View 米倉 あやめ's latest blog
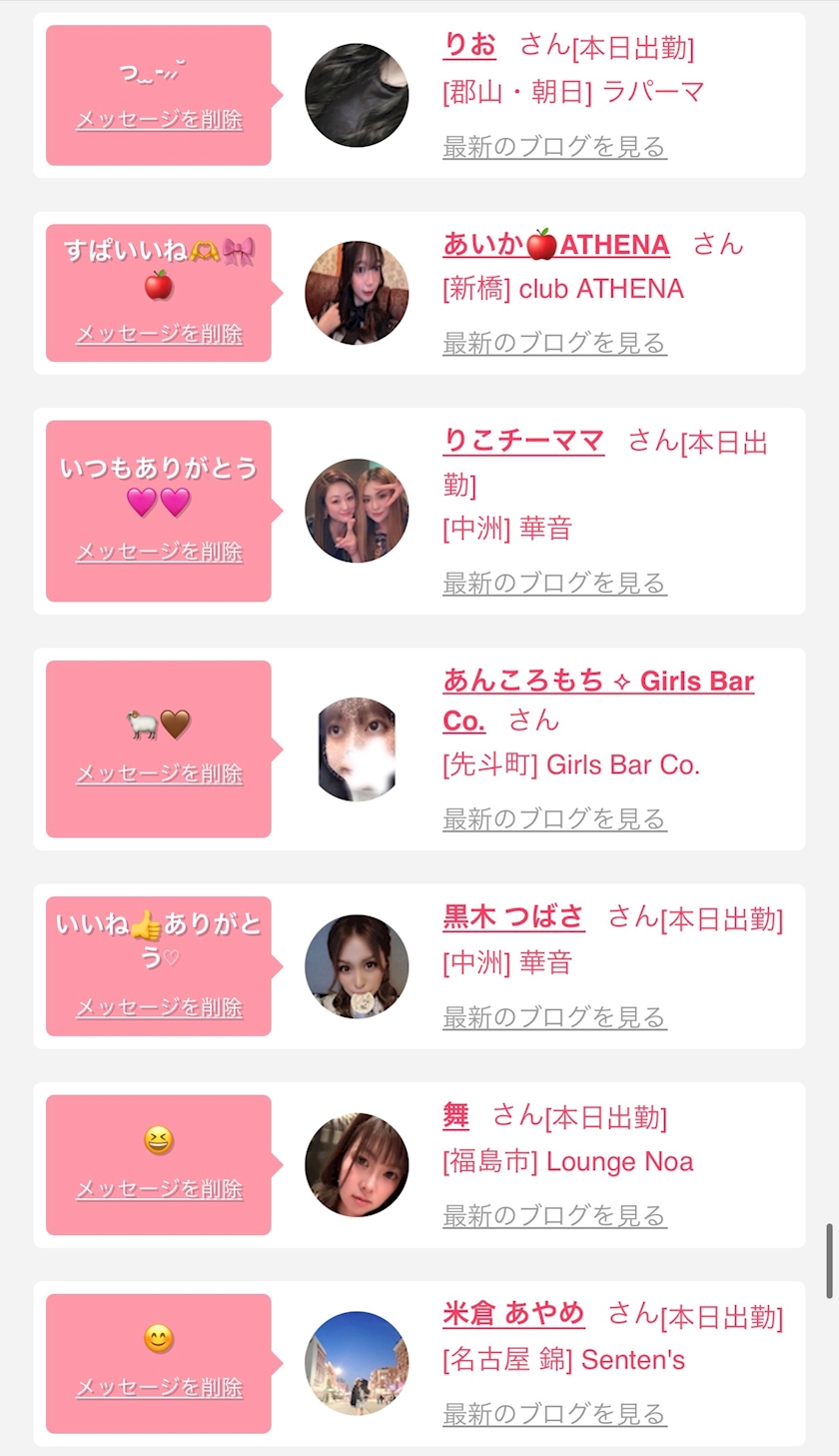The image size is (839, 1456). (554, 1414)
